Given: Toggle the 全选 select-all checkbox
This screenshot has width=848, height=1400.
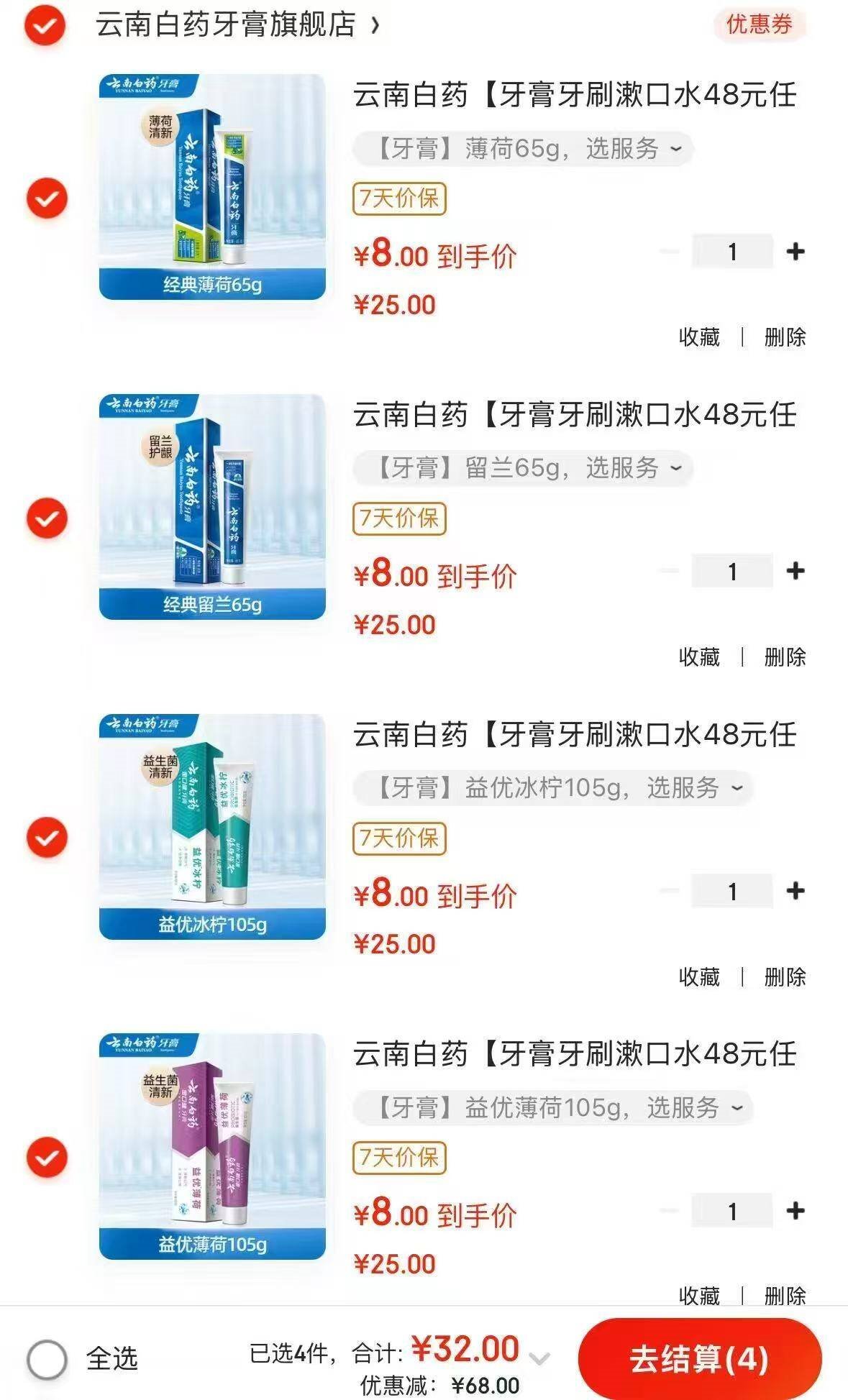Looking at the screenshot, I should coord(47,1359).
